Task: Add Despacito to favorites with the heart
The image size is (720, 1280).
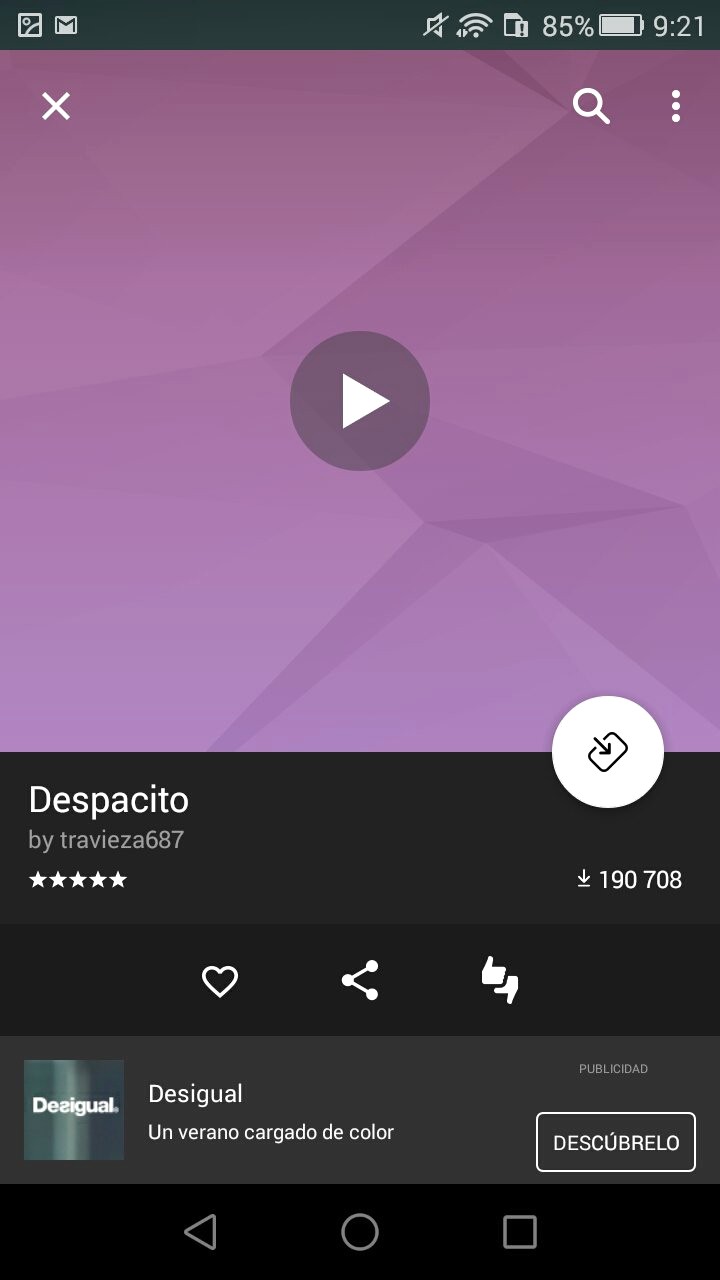Action: click(220, 981)
